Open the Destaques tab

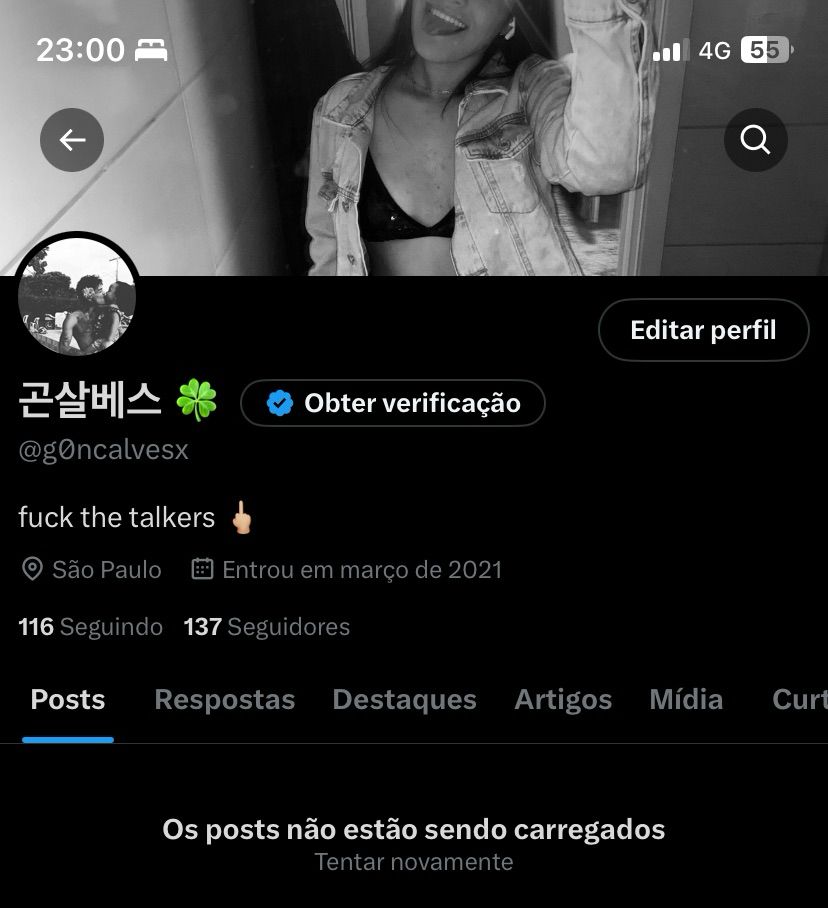coord(404,700)
